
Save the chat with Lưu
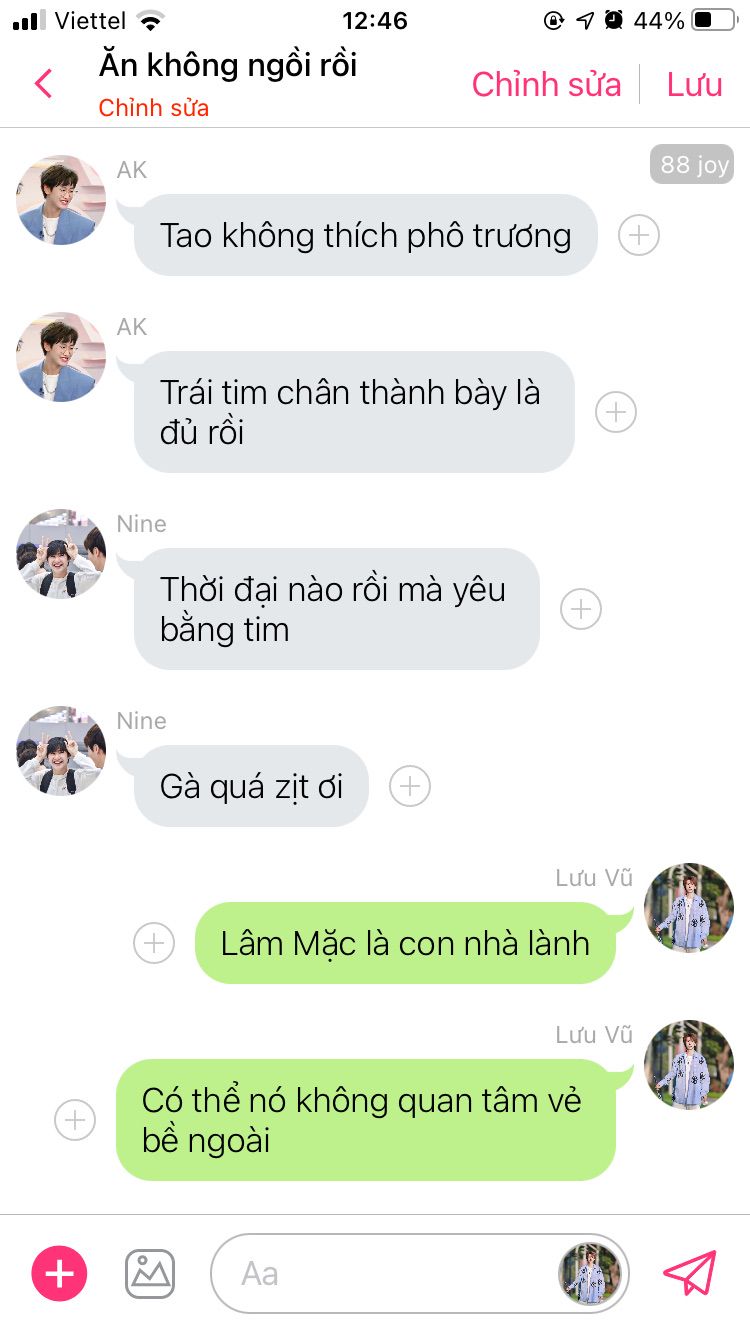[x=694, y=84]
